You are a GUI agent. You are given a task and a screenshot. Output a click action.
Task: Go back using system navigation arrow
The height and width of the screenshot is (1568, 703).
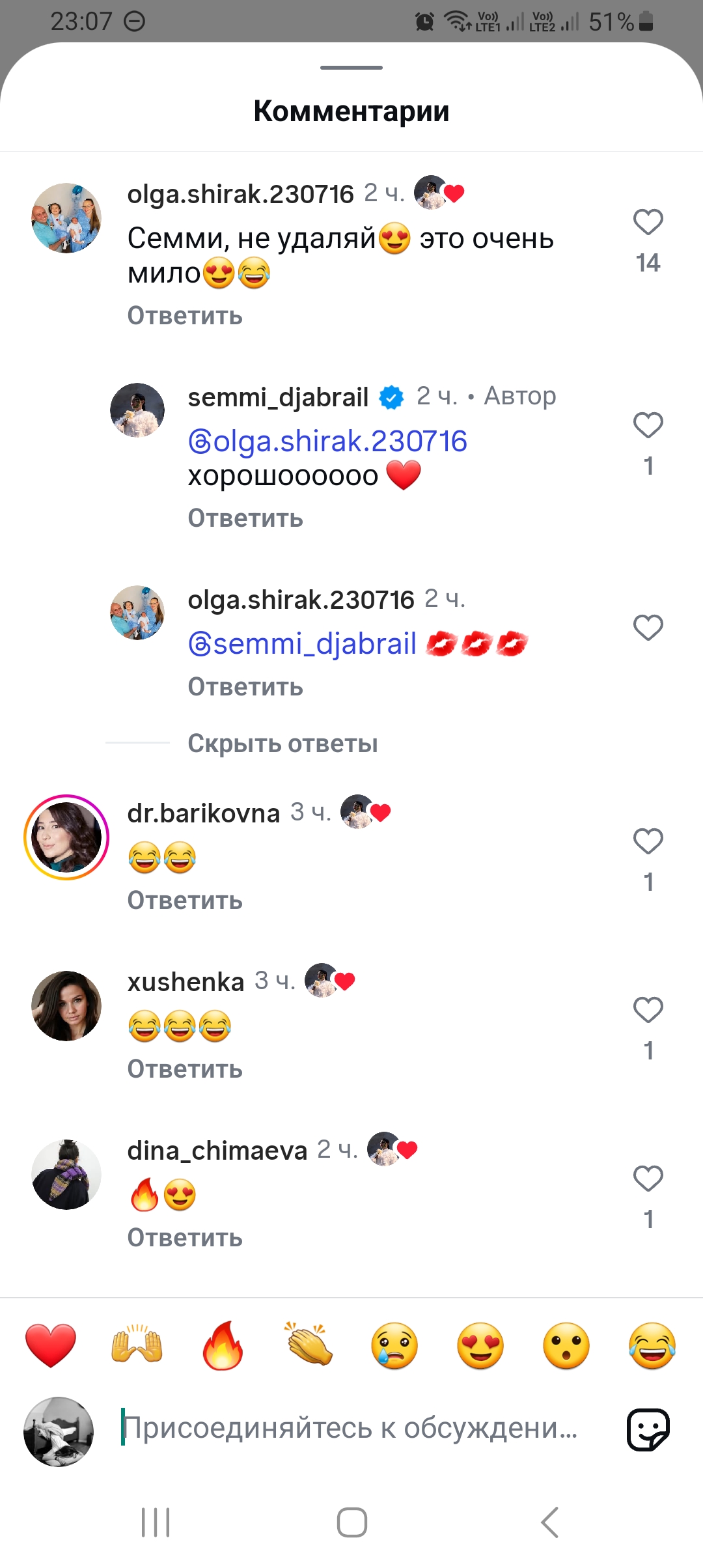550,1522
